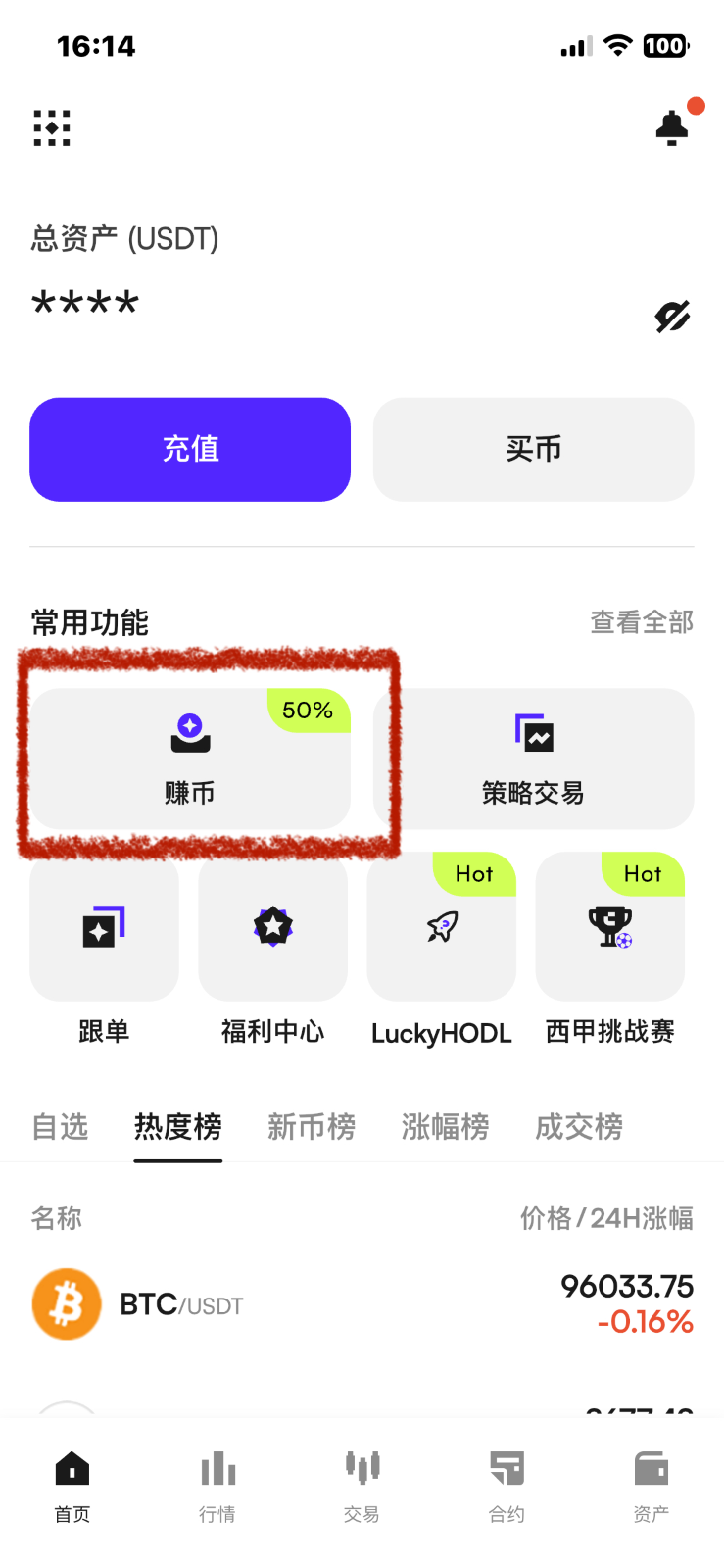Open the grid menu icon
The image size is (724, 1568).
coord(52,128)
